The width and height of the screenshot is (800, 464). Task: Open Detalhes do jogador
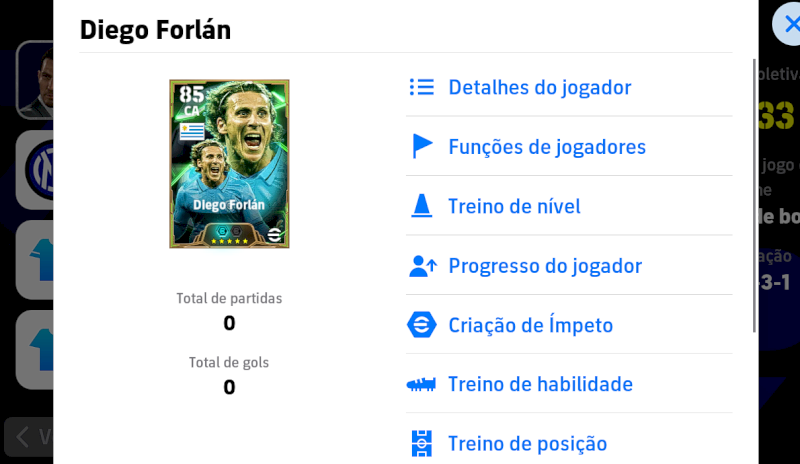tap(539, 87)
